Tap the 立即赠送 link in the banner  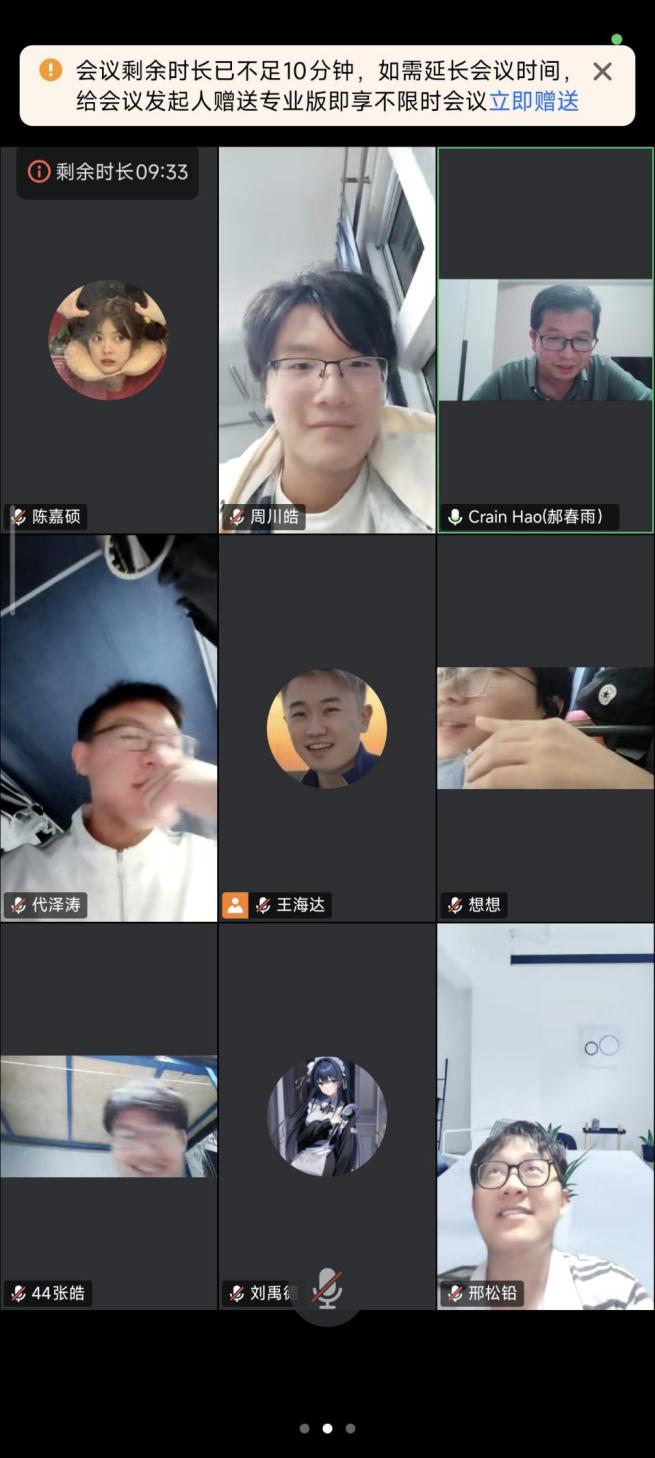534,101
